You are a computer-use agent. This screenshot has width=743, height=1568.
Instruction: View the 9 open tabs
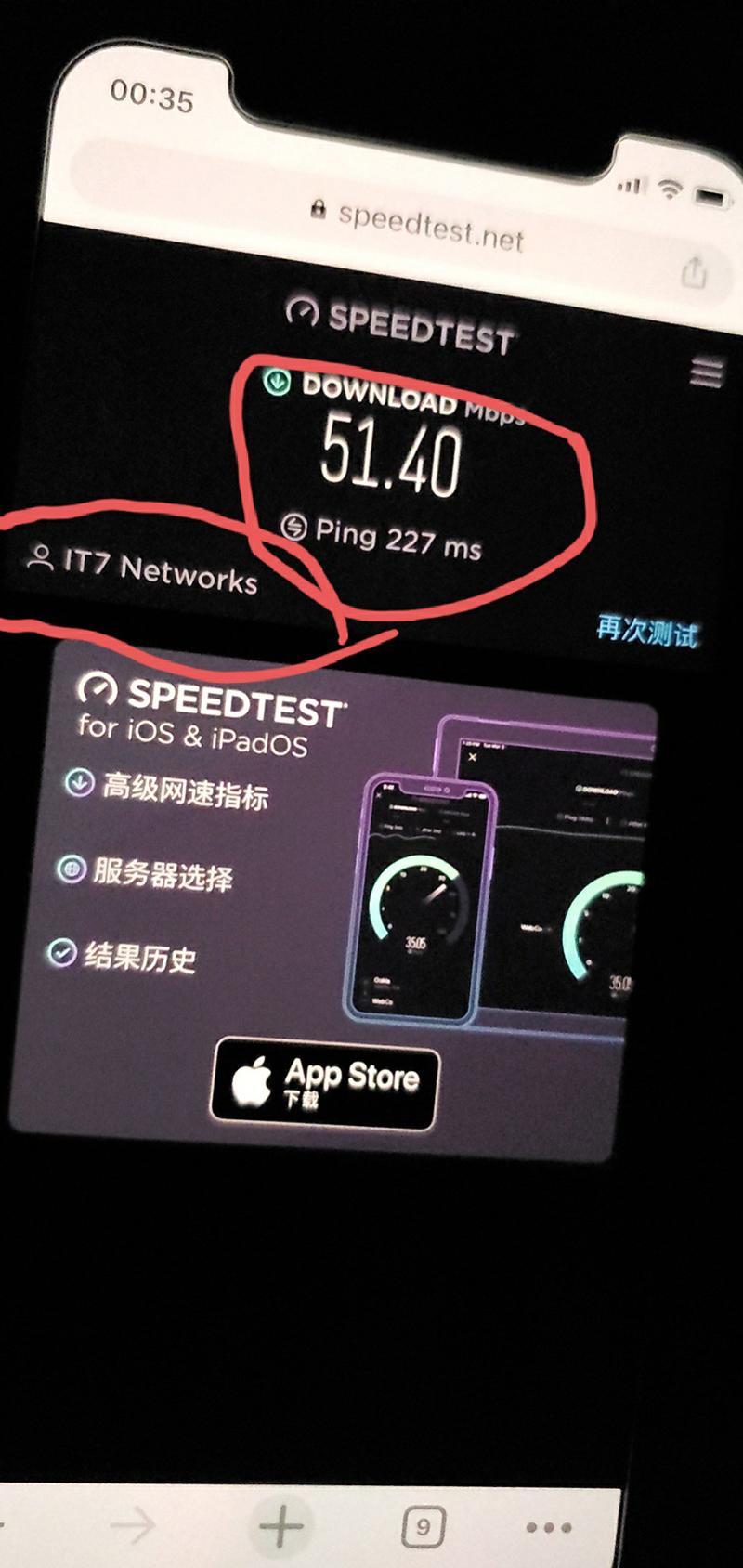423,1527
